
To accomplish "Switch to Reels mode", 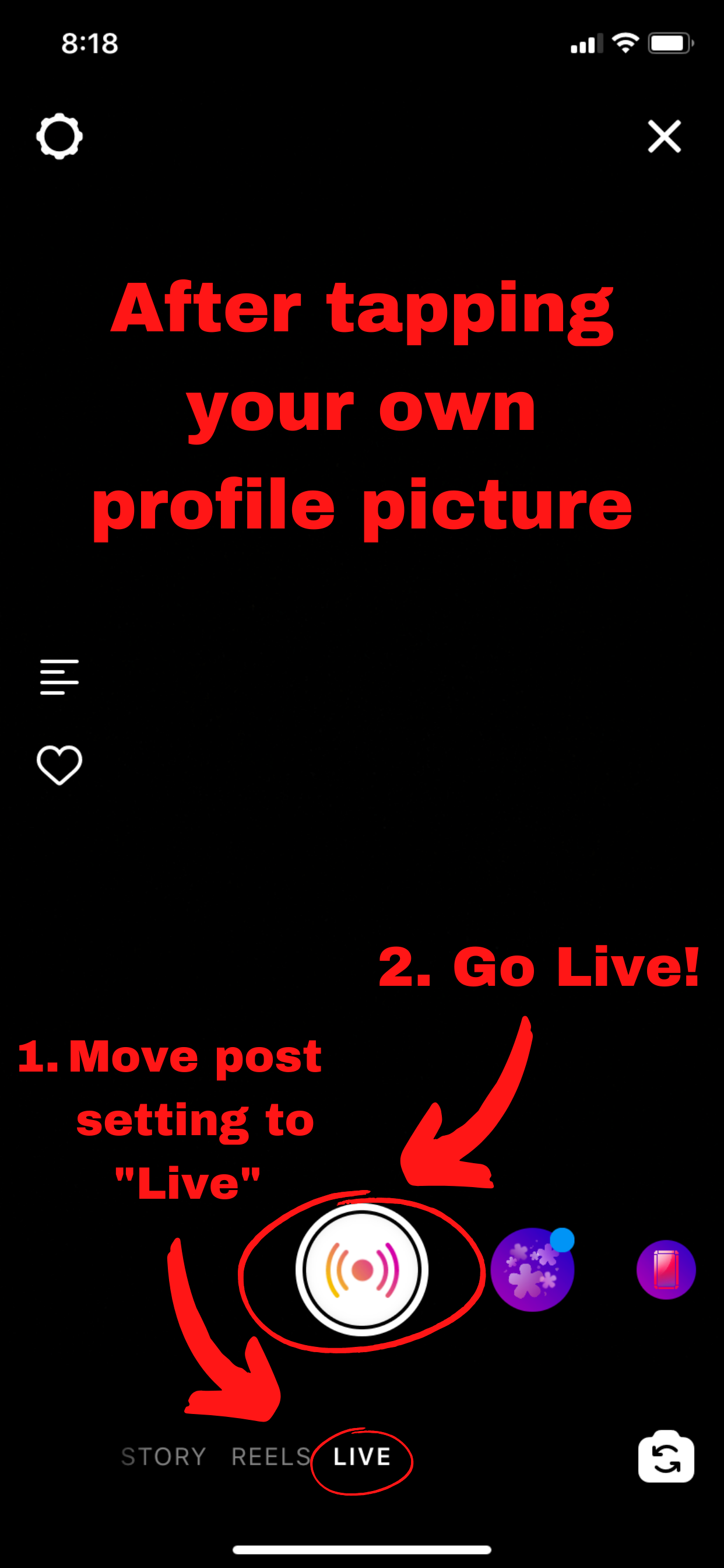I will (271, 1457).
